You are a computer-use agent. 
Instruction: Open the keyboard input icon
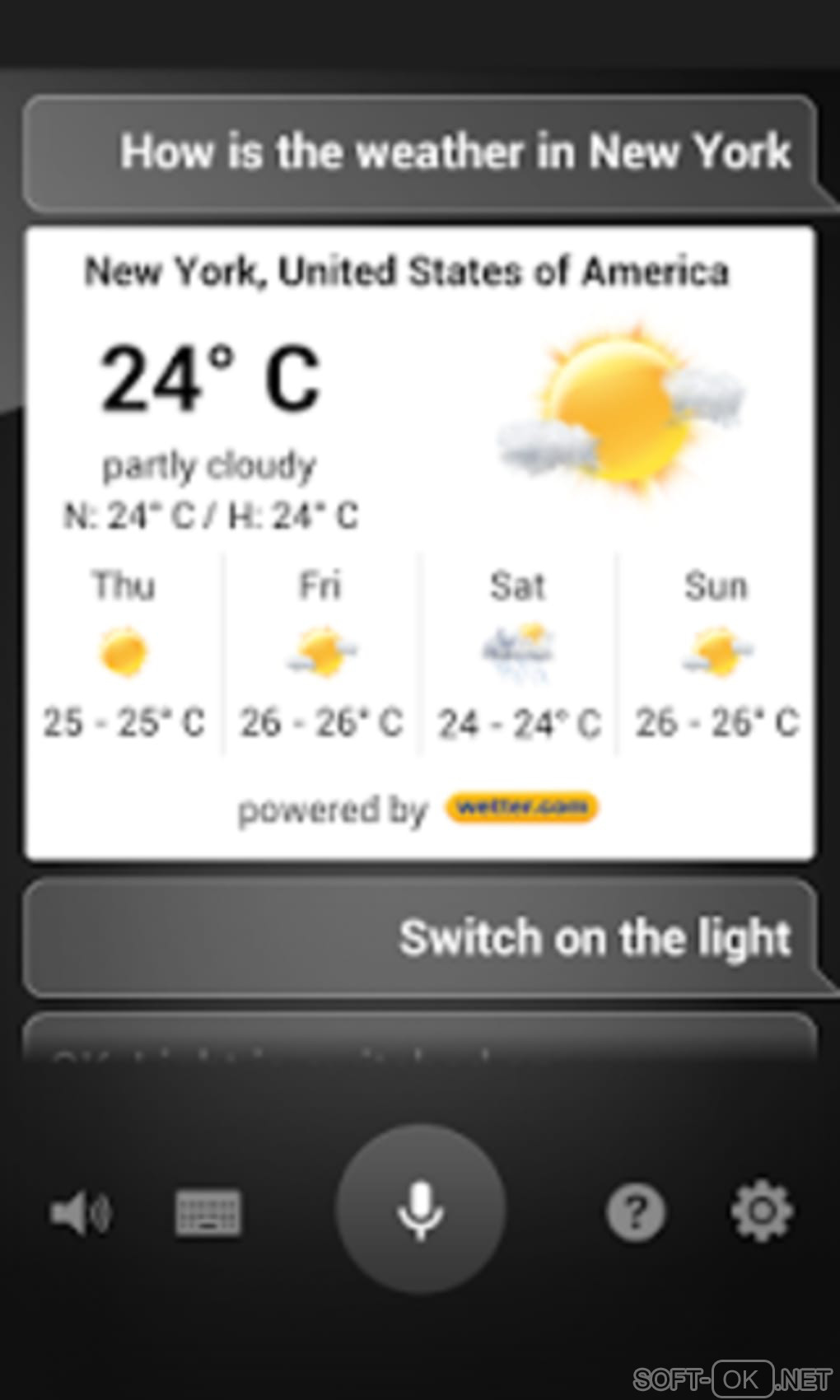[x=208, y=1213]
